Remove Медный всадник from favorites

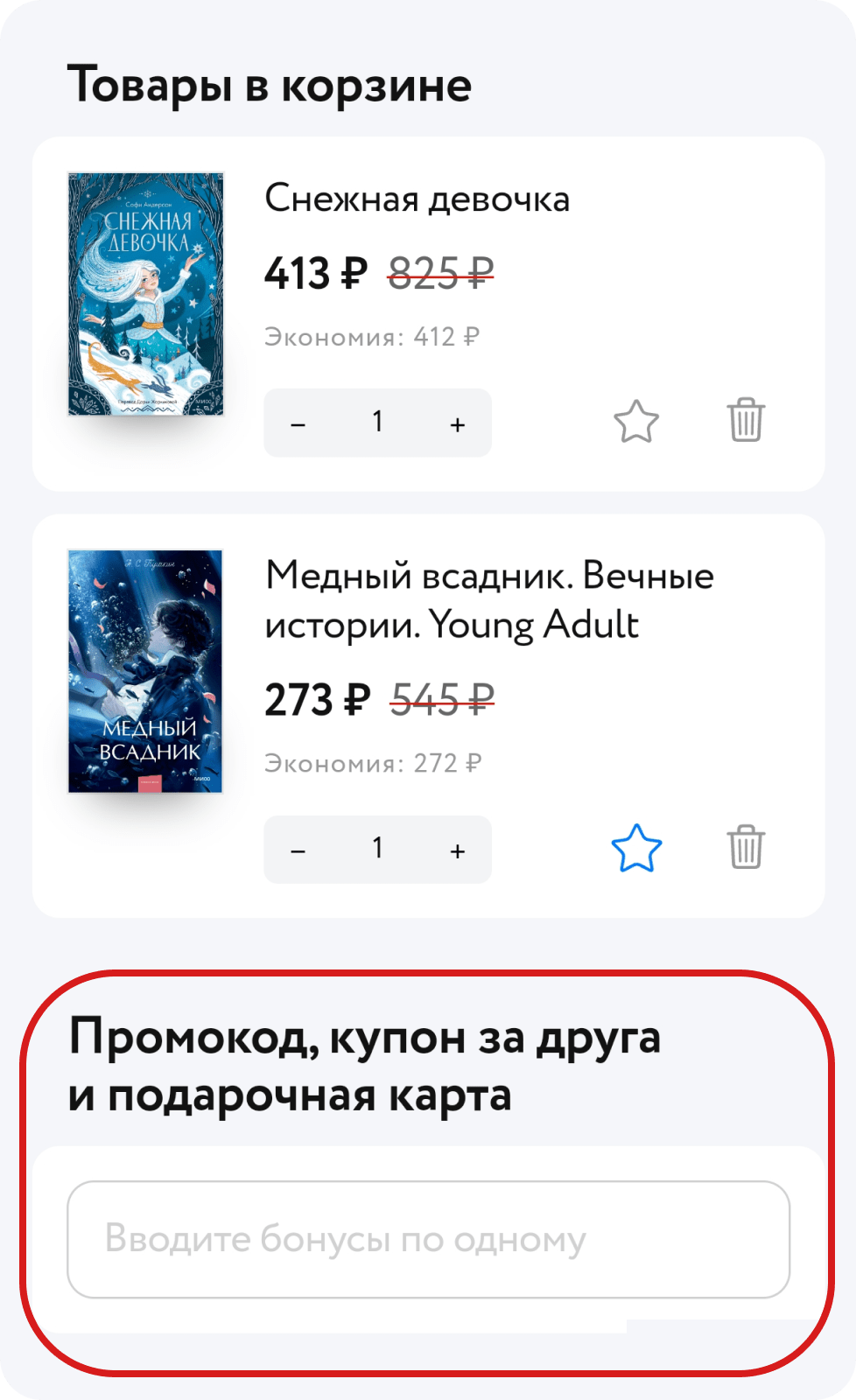636,848
